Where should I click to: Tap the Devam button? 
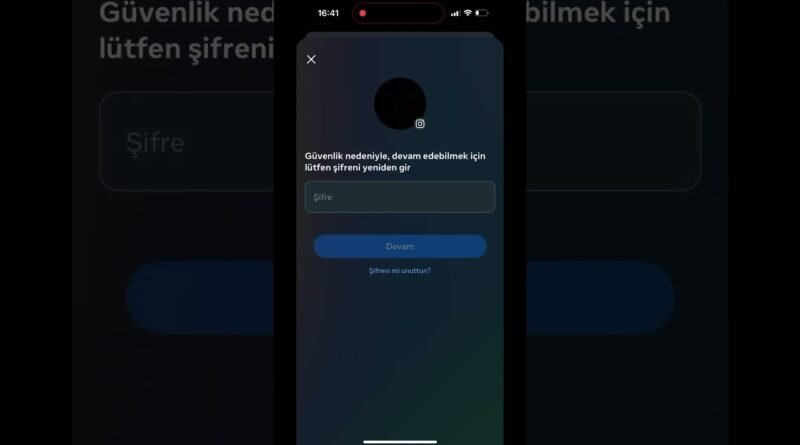coord(400,246)
